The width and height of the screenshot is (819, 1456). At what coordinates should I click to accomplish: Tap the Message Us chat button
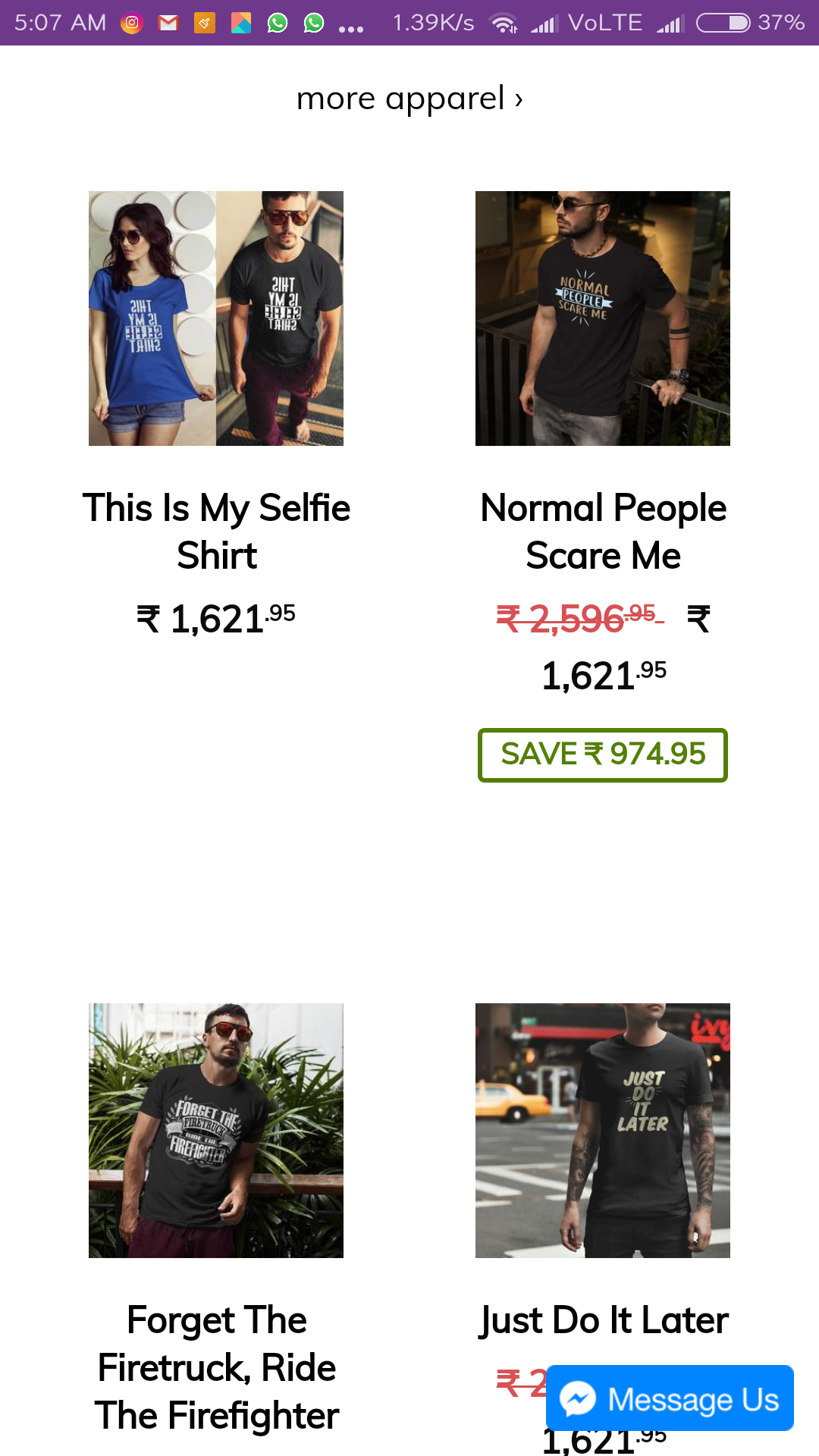670,1398
